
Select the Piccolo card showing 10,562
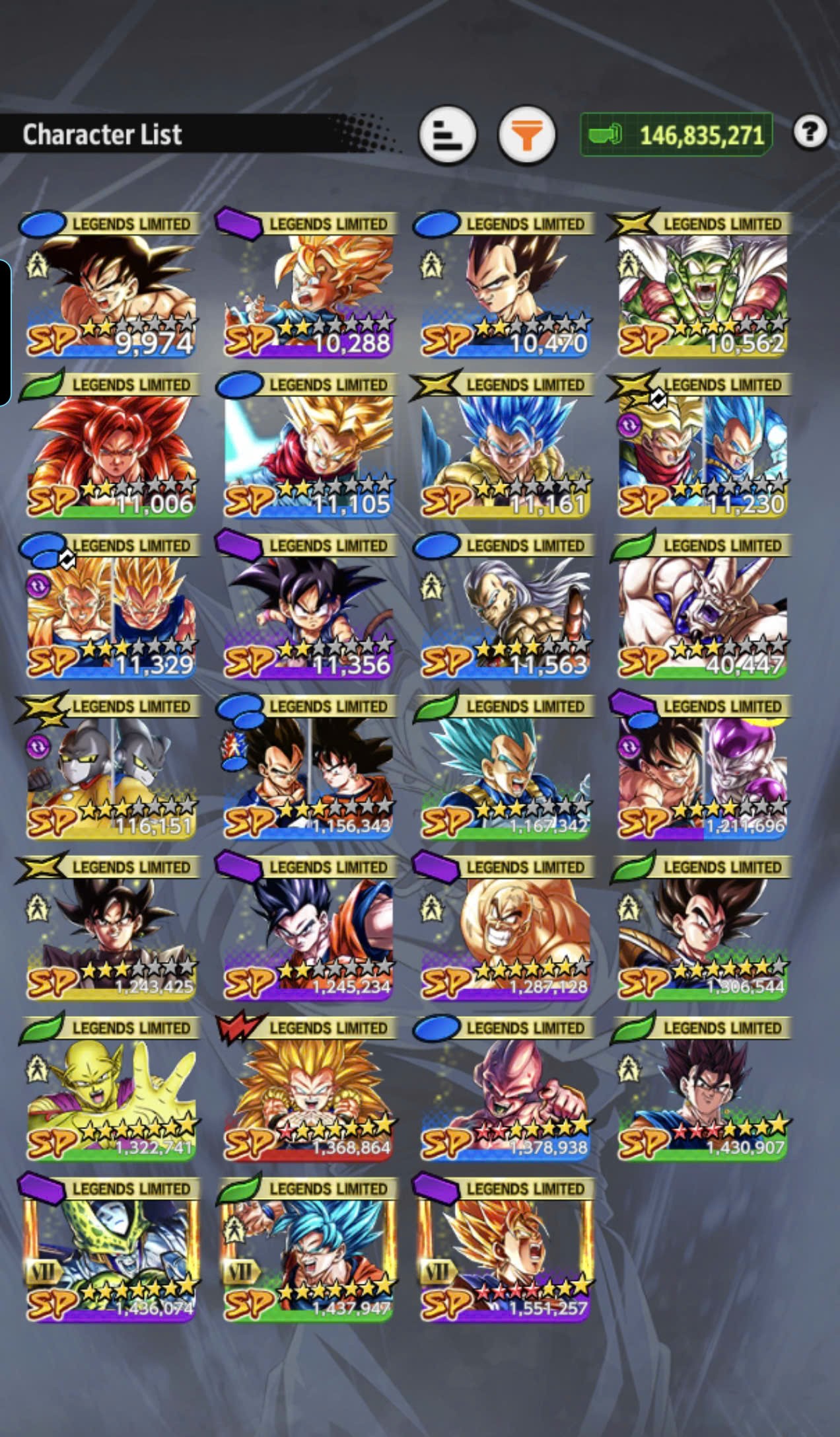click(702, 285)
